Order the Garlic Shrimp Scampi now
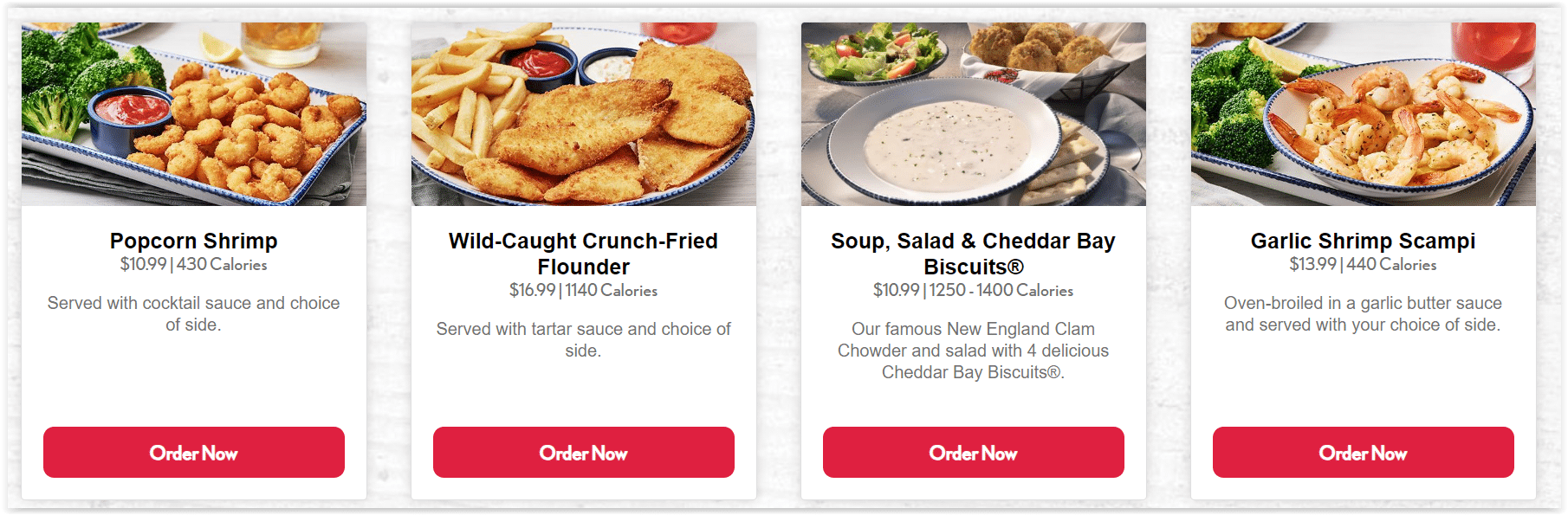 pos(1363,452)
